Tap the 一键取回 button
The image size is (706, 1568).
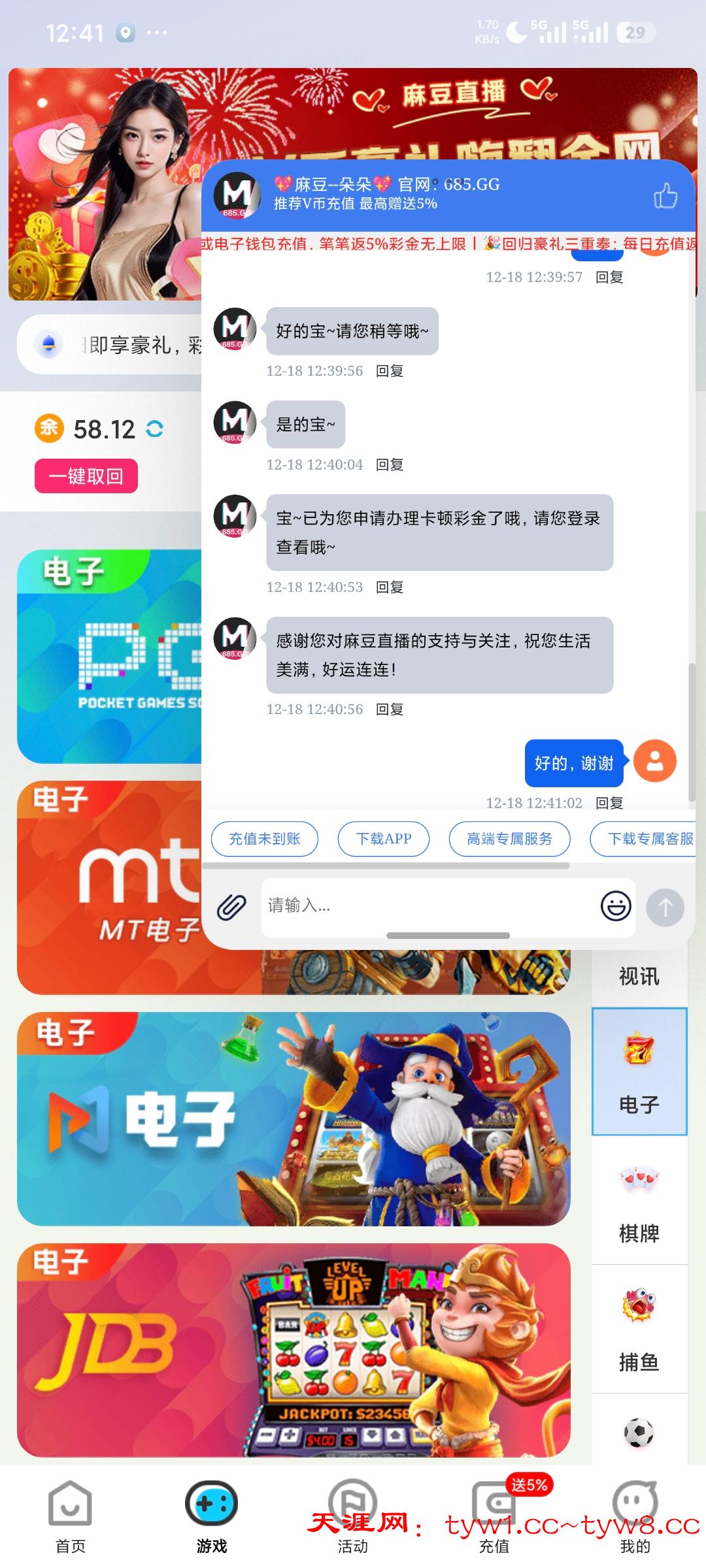(86, 476)
